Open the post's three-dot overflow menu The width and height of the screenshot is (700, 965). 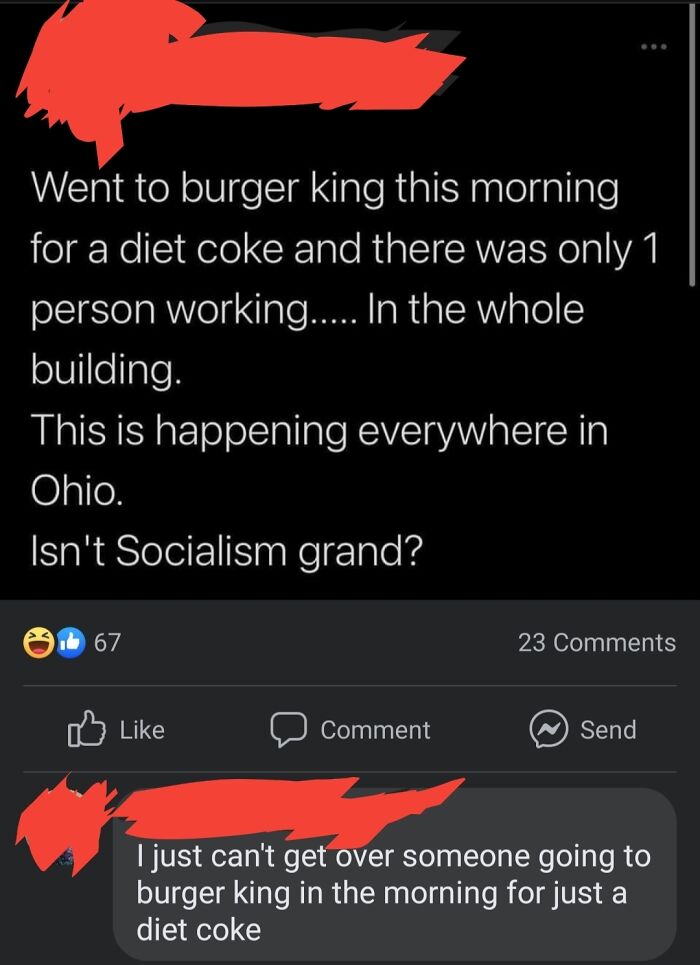click(x=652, y=47)
